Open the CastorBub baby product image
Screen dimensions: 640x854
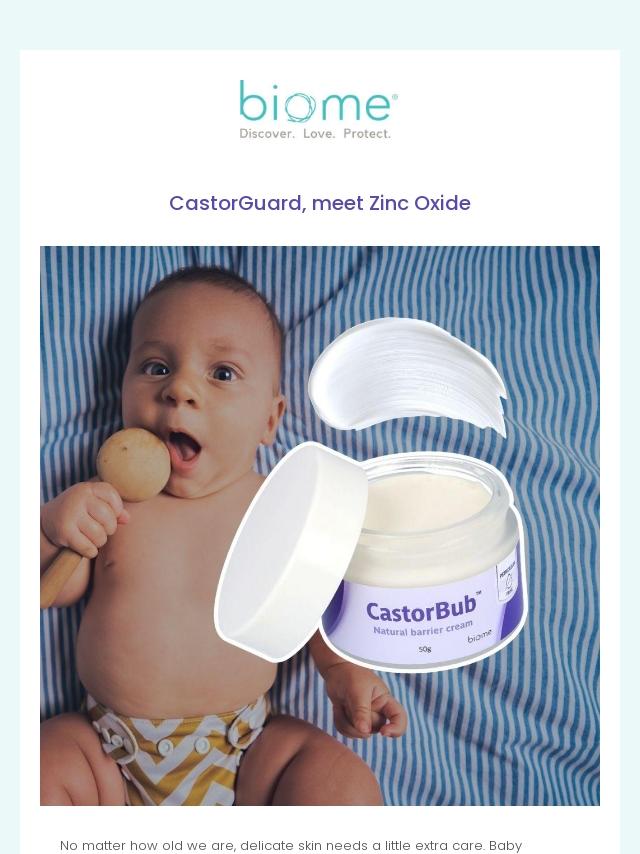(x=320, y=525)
